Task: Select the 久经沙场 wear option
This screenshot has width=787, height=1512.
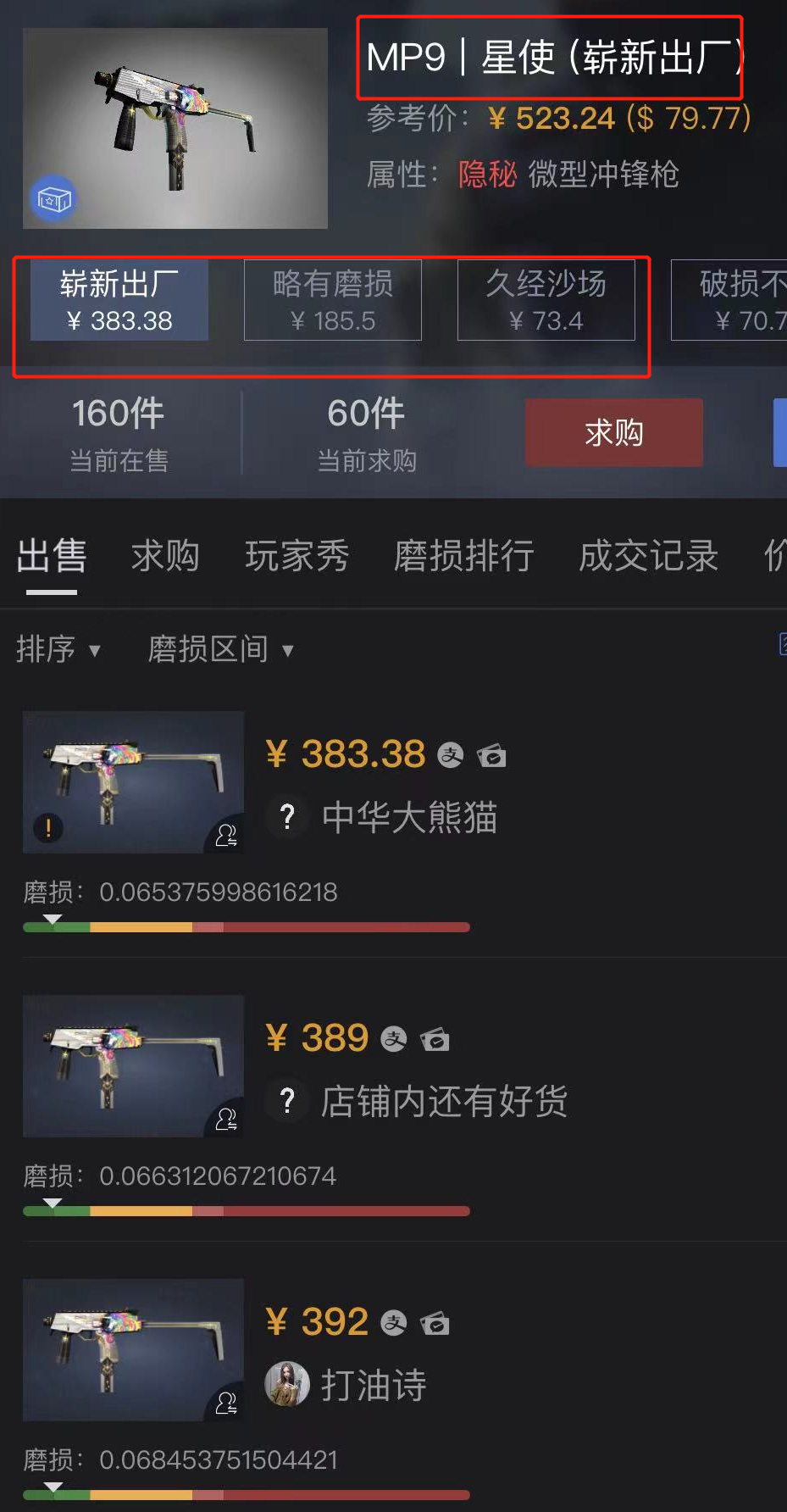Action: tap(546, 301)
